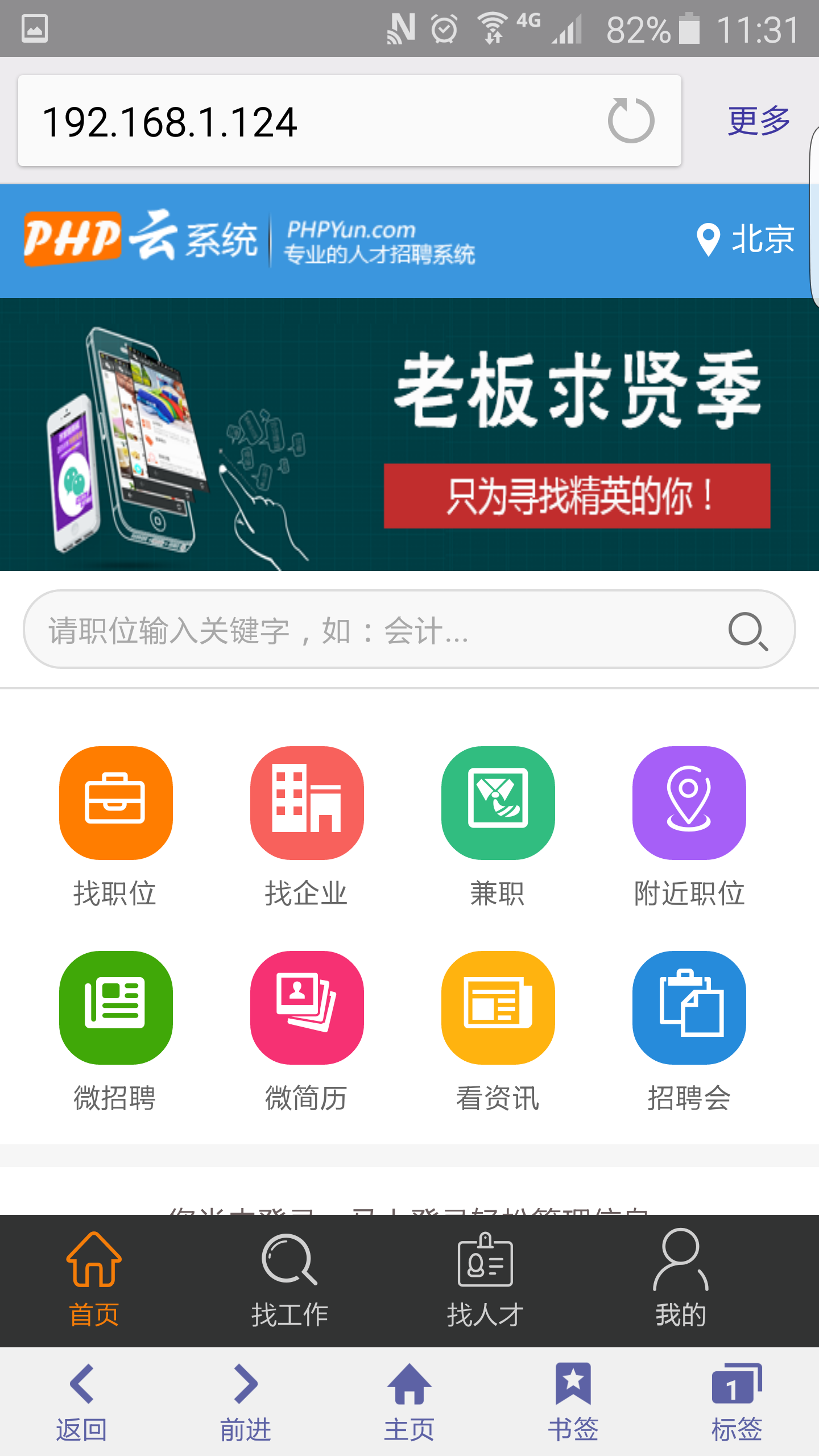The height and width of the screenshot is (1456, 819).
Task: Go back with browser 返回 button
Action: click(x=81, y=1401)
